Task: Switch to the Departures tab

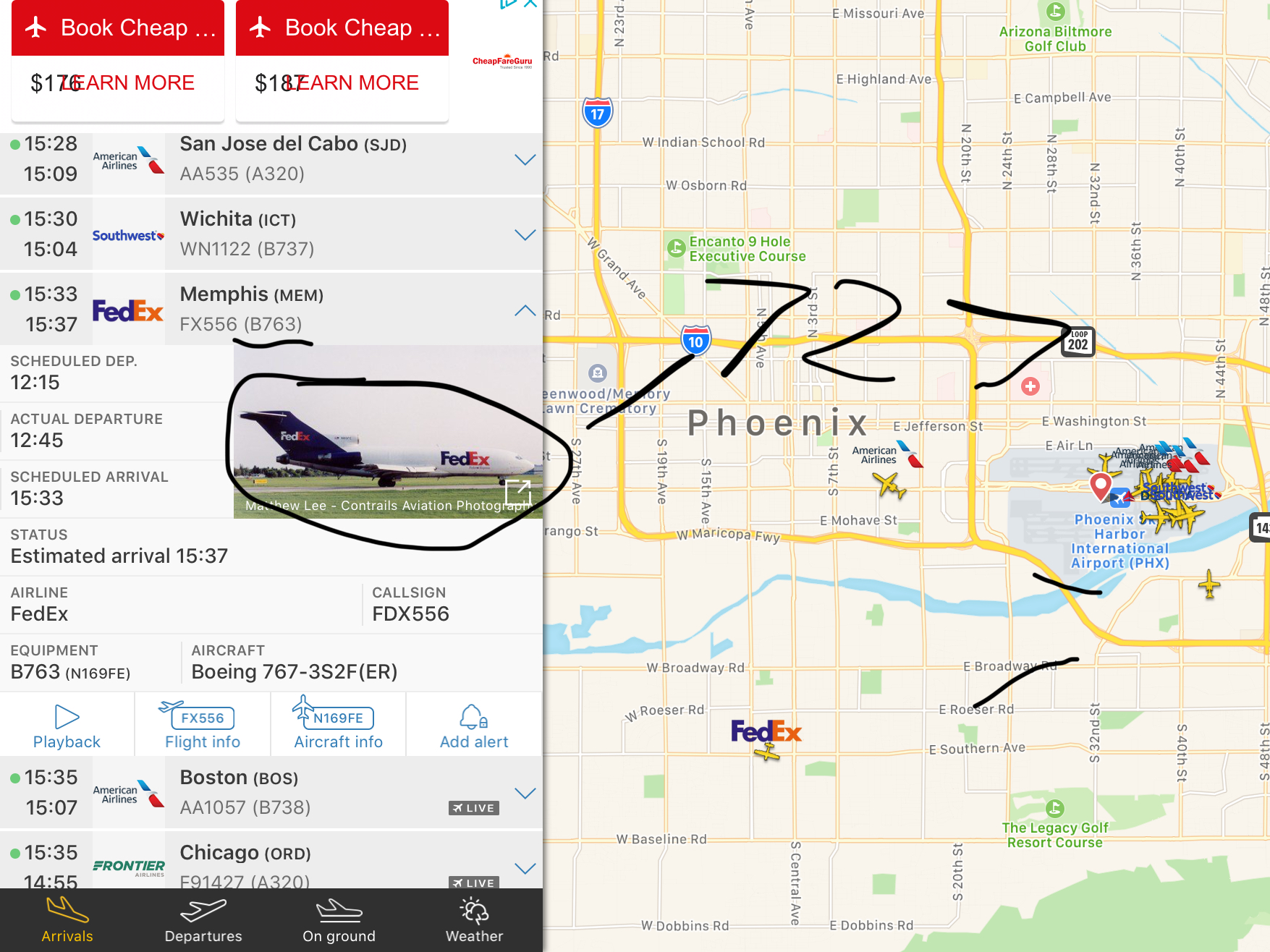Action: coord(203,920)
